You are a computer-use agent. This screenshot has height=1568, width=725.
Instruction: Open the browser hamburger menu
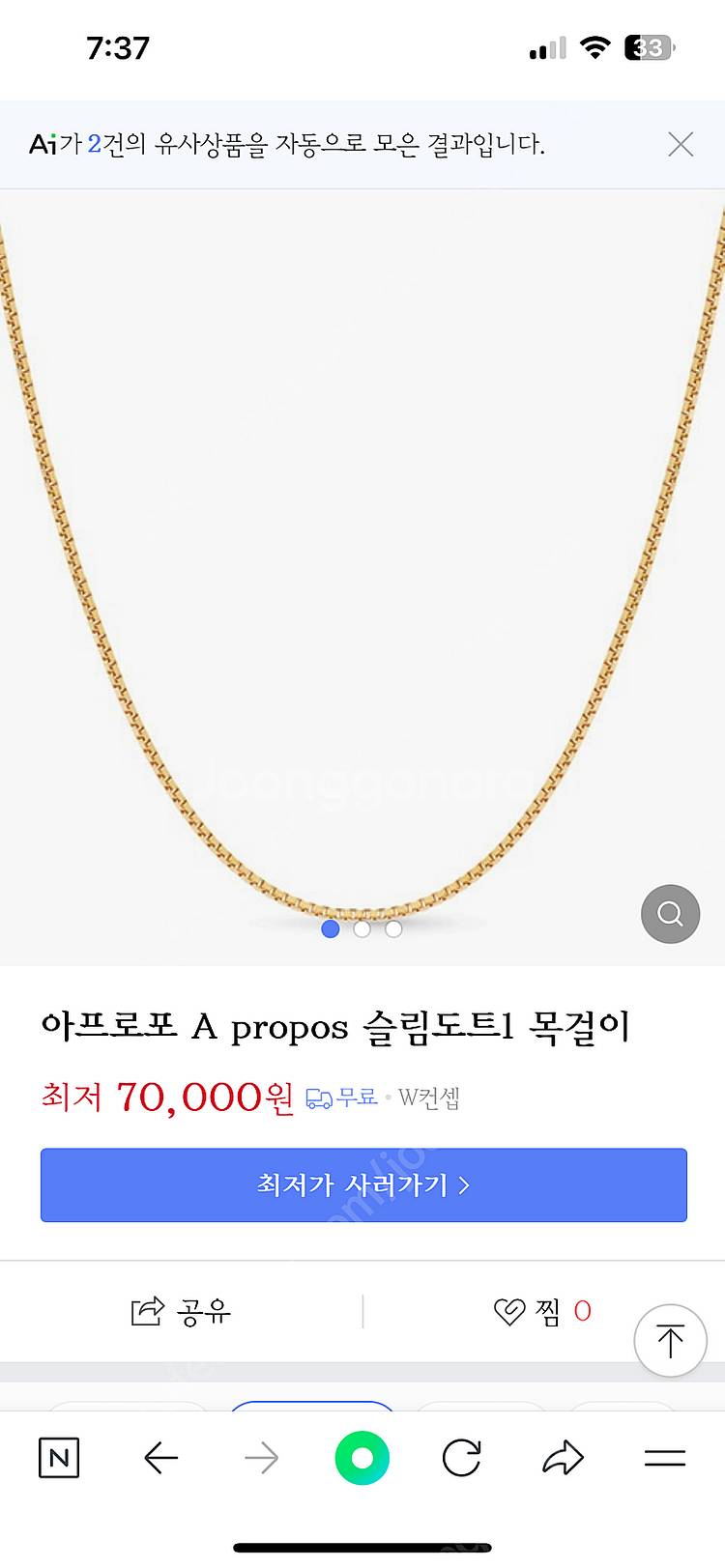665,1458
